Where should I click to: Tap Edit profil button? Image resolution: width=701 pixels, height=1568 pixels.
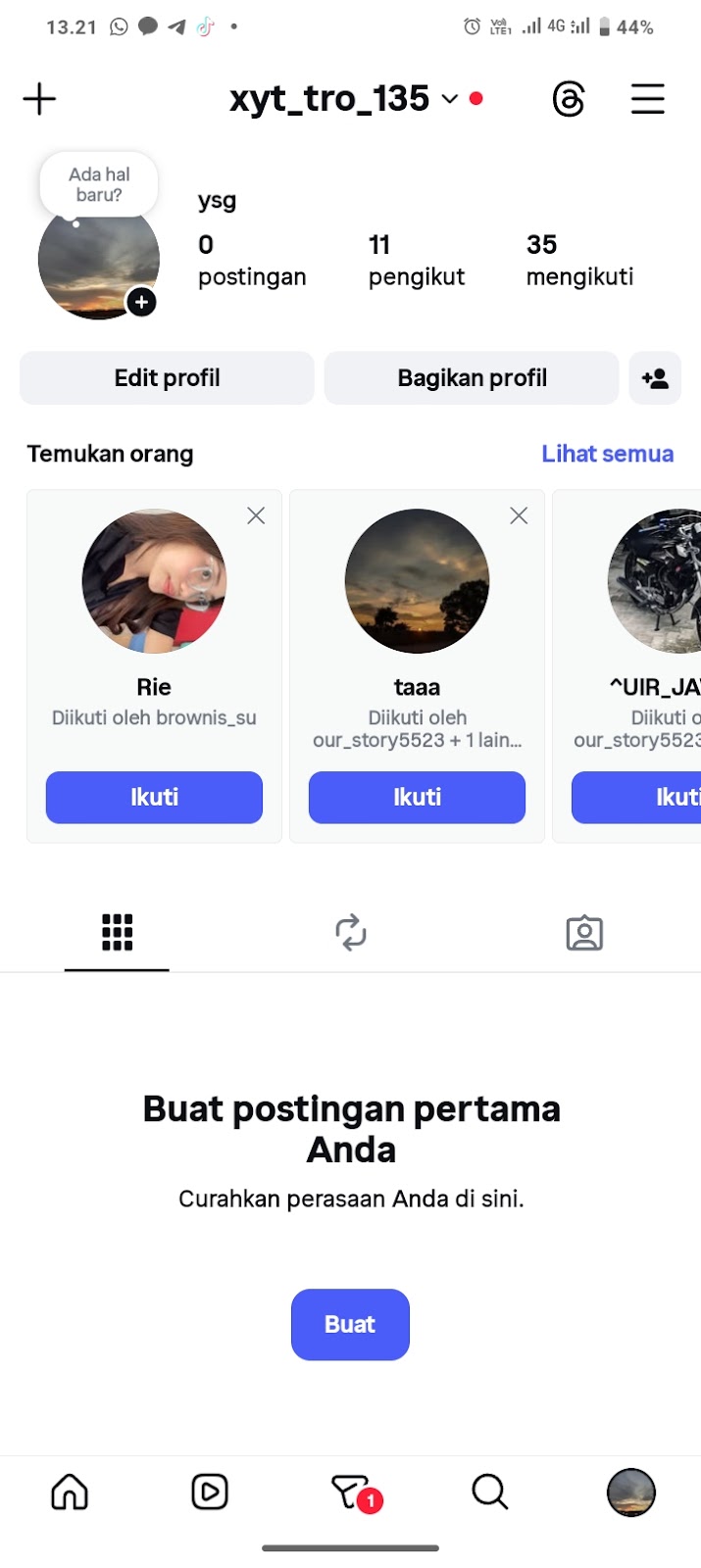point(167,378)
